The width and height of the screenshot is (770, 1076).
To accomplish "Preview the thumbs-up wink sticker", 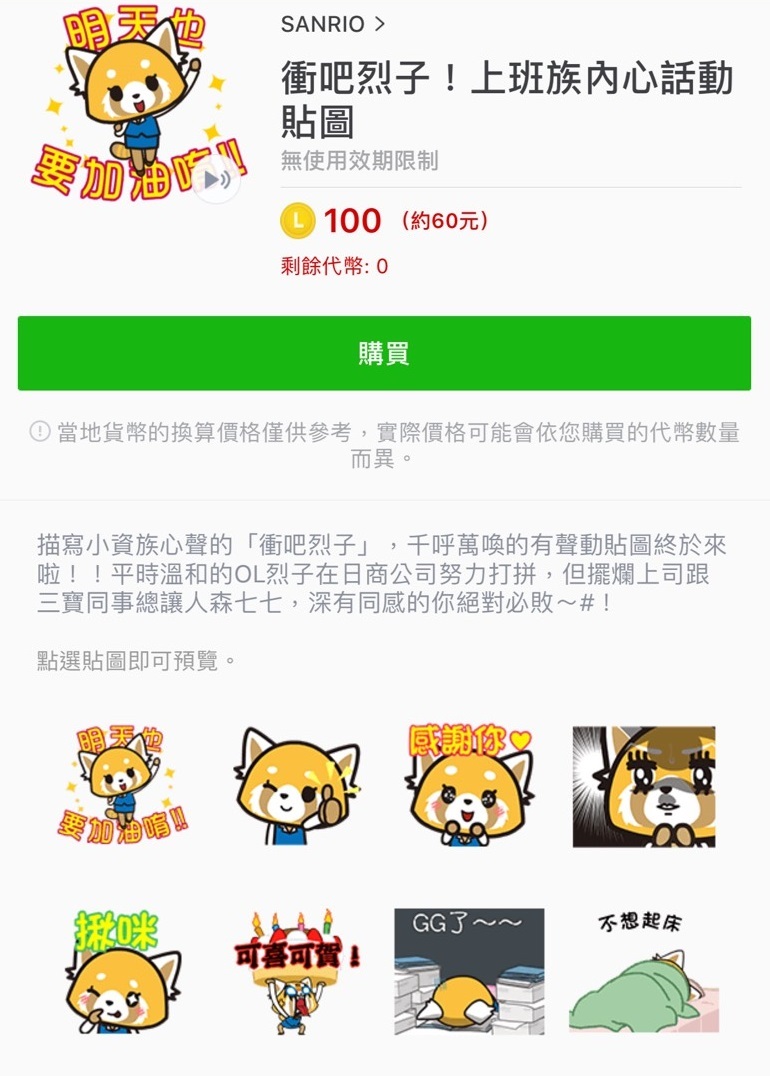I will tap(297, 786).
